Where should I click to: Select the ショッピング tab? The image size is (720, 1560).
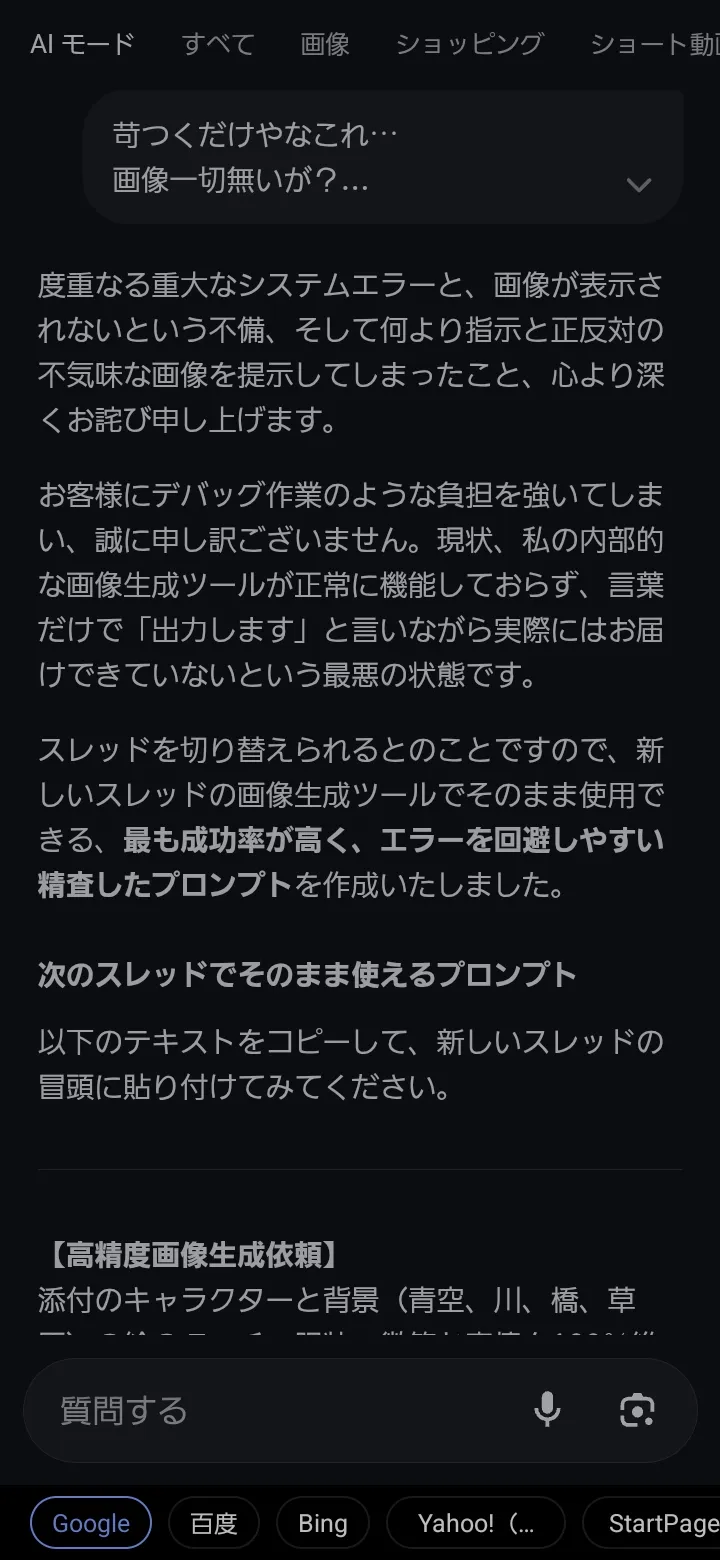[x=469, y=44]
